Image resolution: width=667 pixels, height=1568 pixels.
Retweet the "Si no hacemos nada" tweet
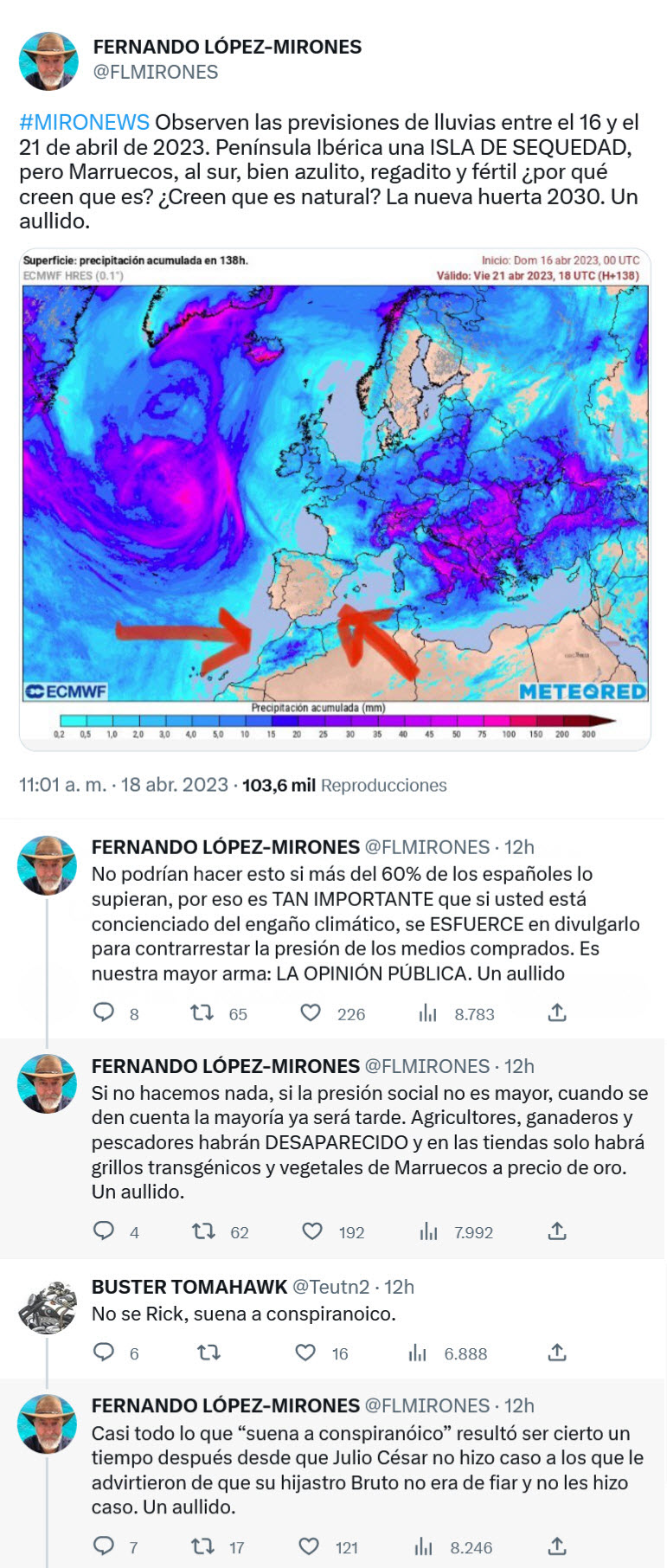[203, 1231]
